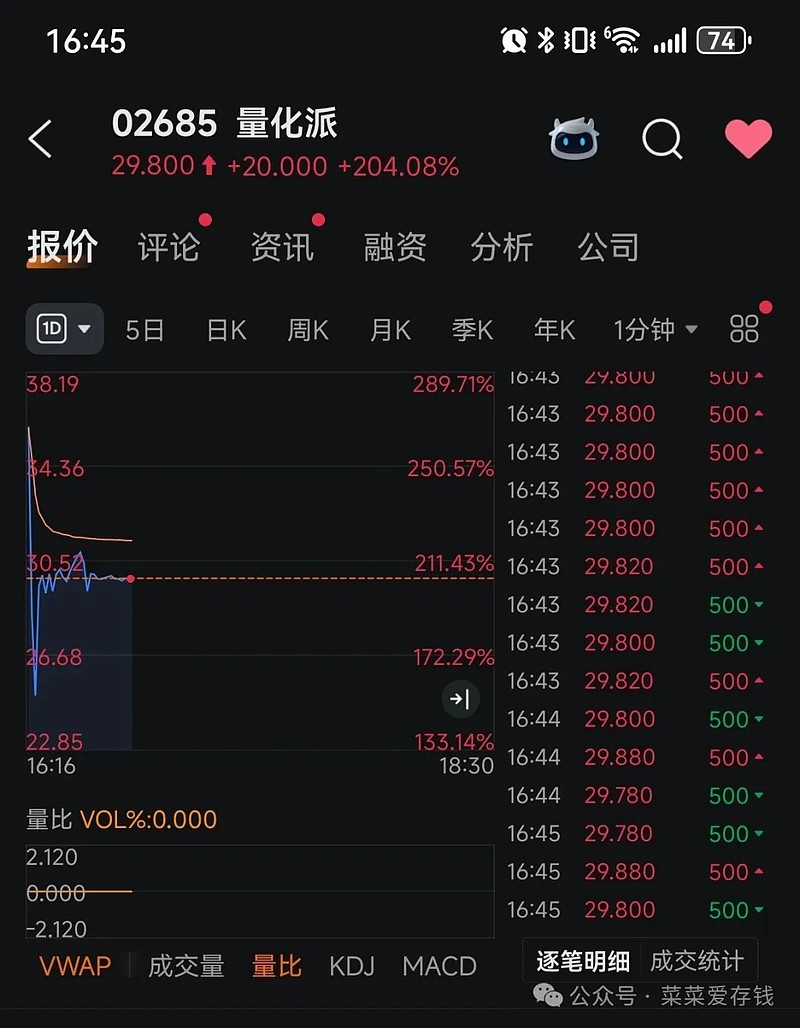Open the search icon

662,140
